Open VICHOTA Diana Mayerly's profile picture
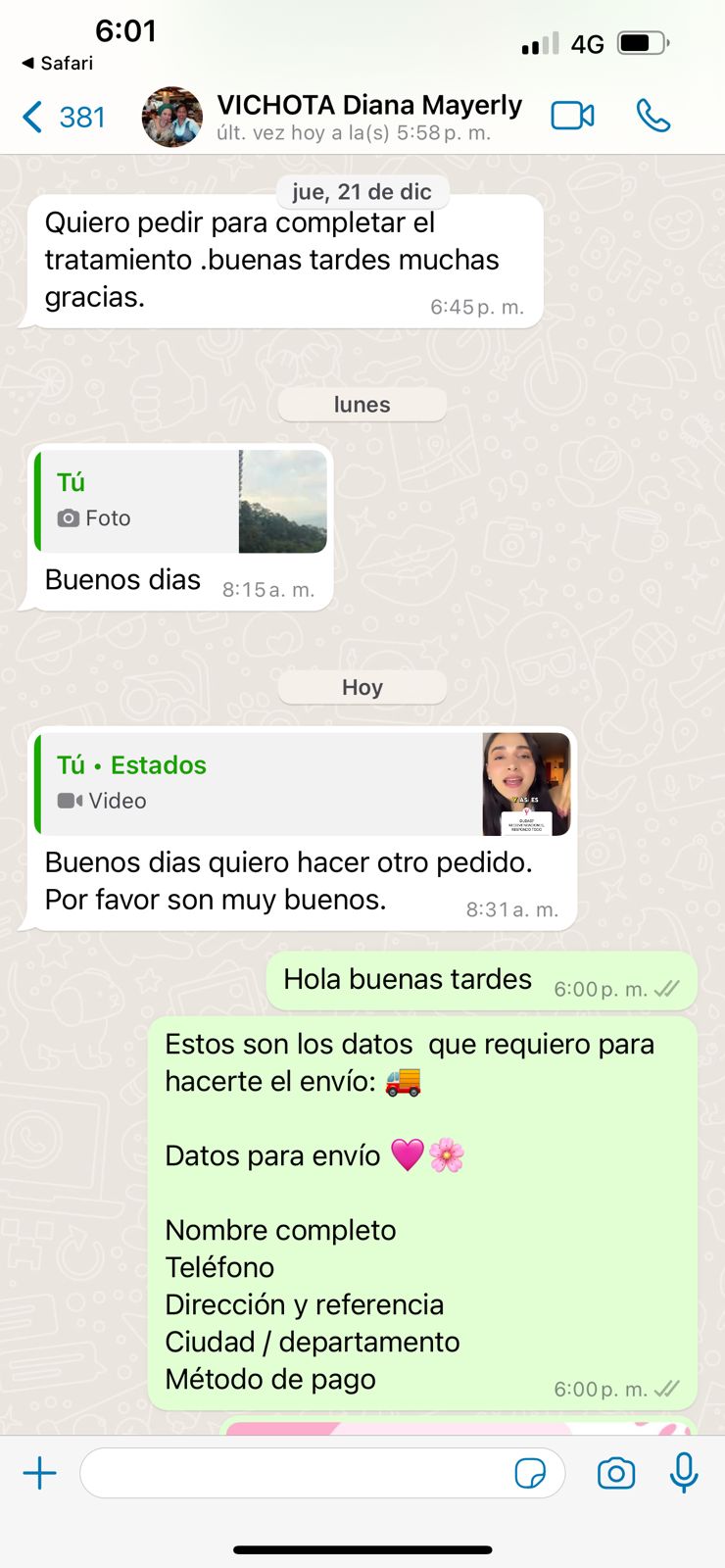Screen dimensions: 725x1568 coord(171,117)
